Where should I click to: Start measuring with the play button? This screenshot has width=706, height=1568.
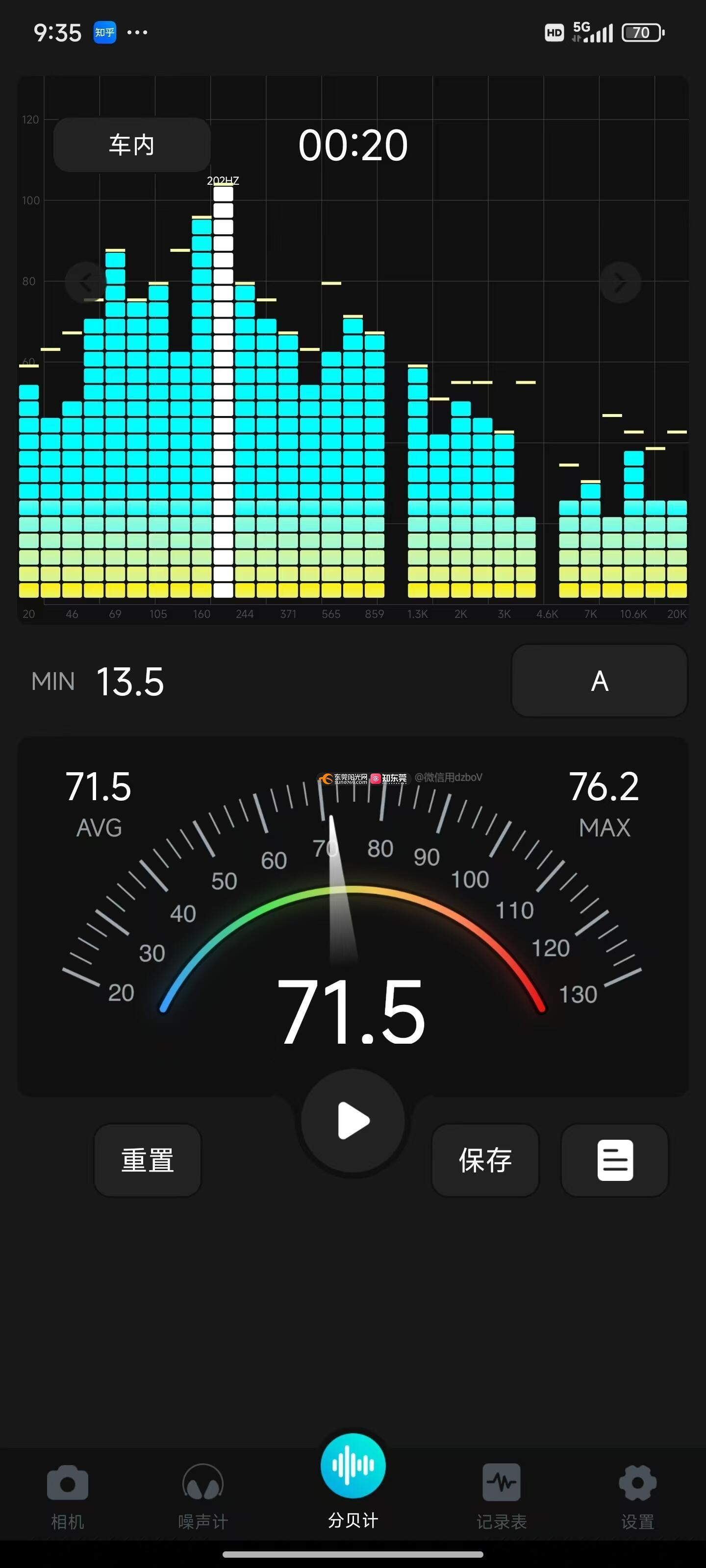tap(353, 1121)
